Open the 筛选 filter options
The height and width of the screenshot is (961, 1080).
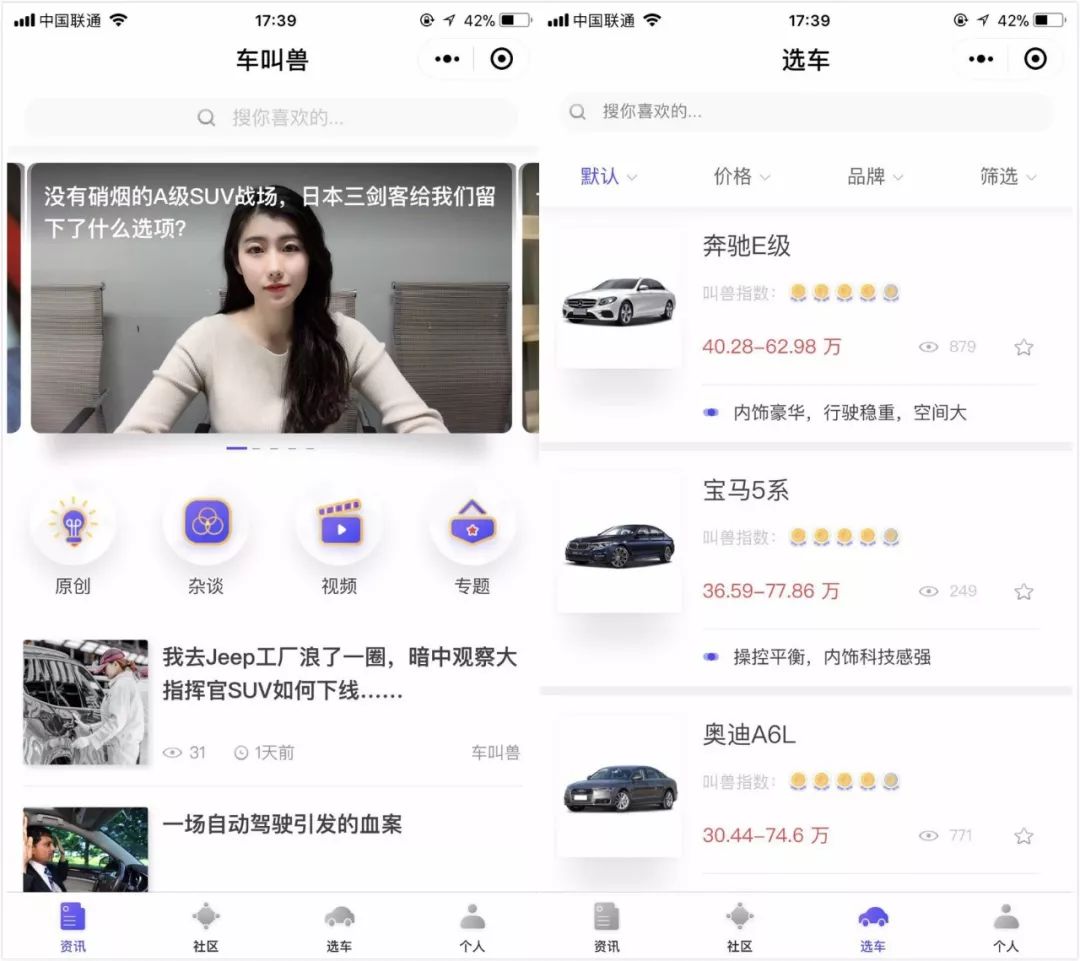pyautogui.click(x=1007, y=177)
